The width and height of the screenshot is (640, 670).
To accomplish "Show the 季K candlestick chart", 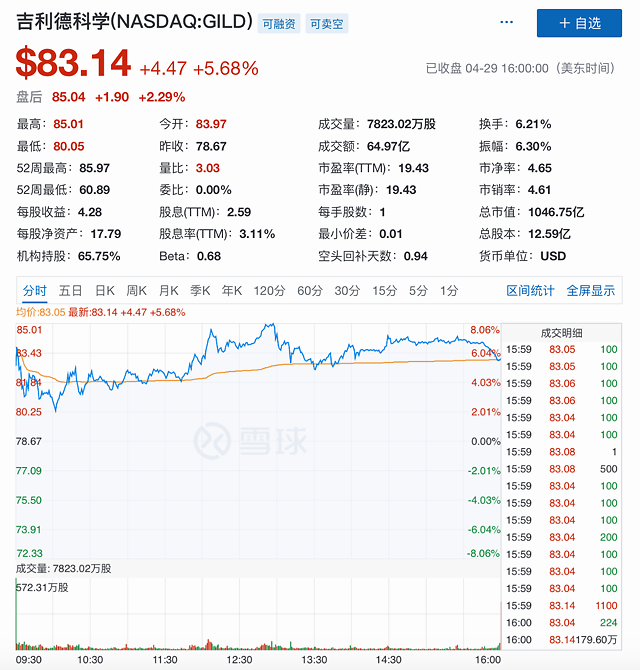I will coord(200,291).
